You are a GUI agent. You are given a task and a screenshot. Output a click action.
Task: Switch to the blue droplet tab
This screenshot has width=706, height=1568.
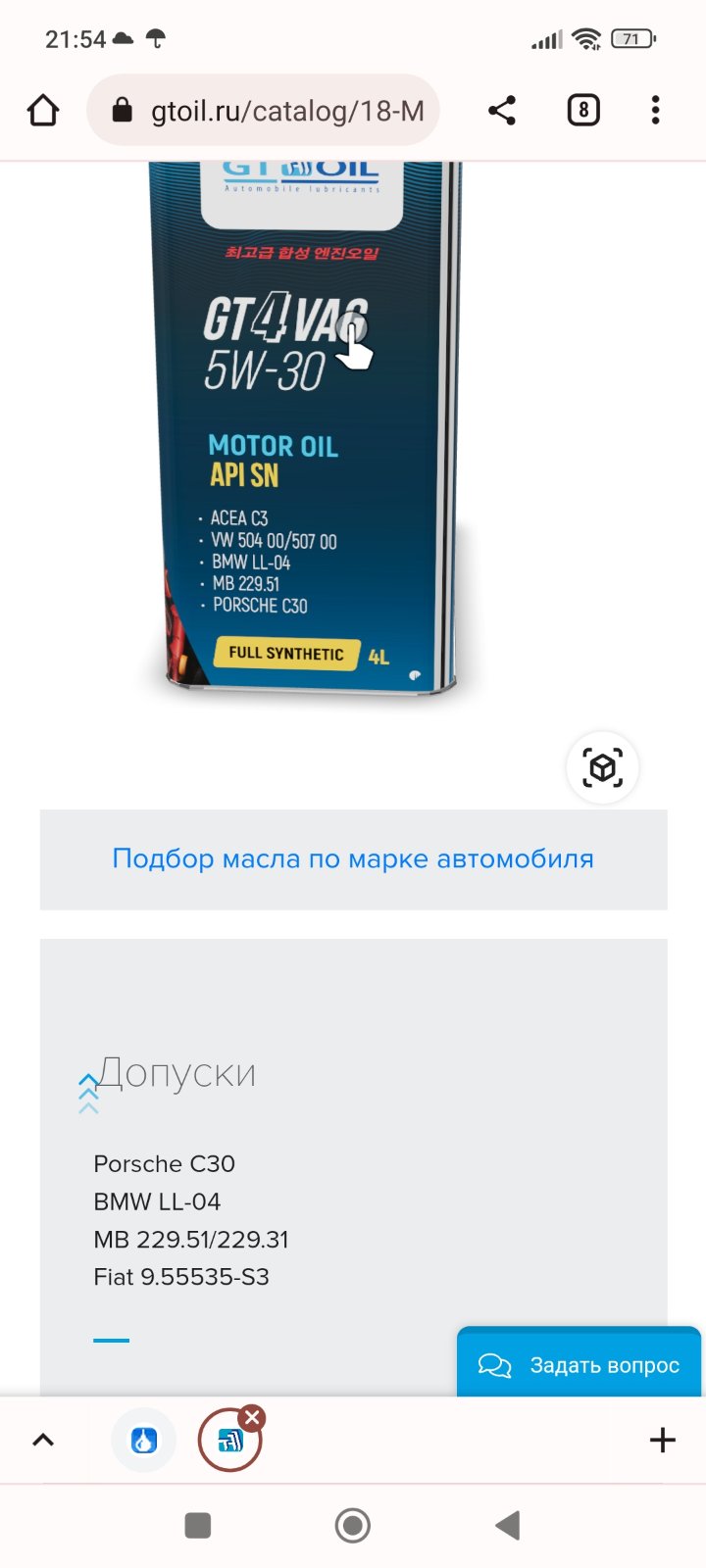(144, 1440)
